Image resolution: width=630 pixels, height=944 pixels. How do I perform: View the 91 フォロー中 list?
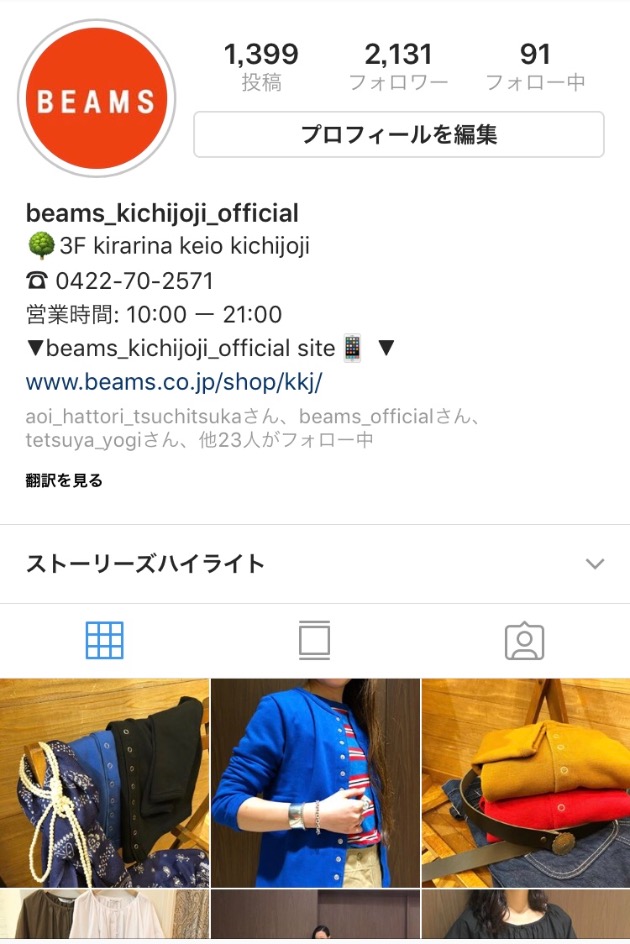535,67
